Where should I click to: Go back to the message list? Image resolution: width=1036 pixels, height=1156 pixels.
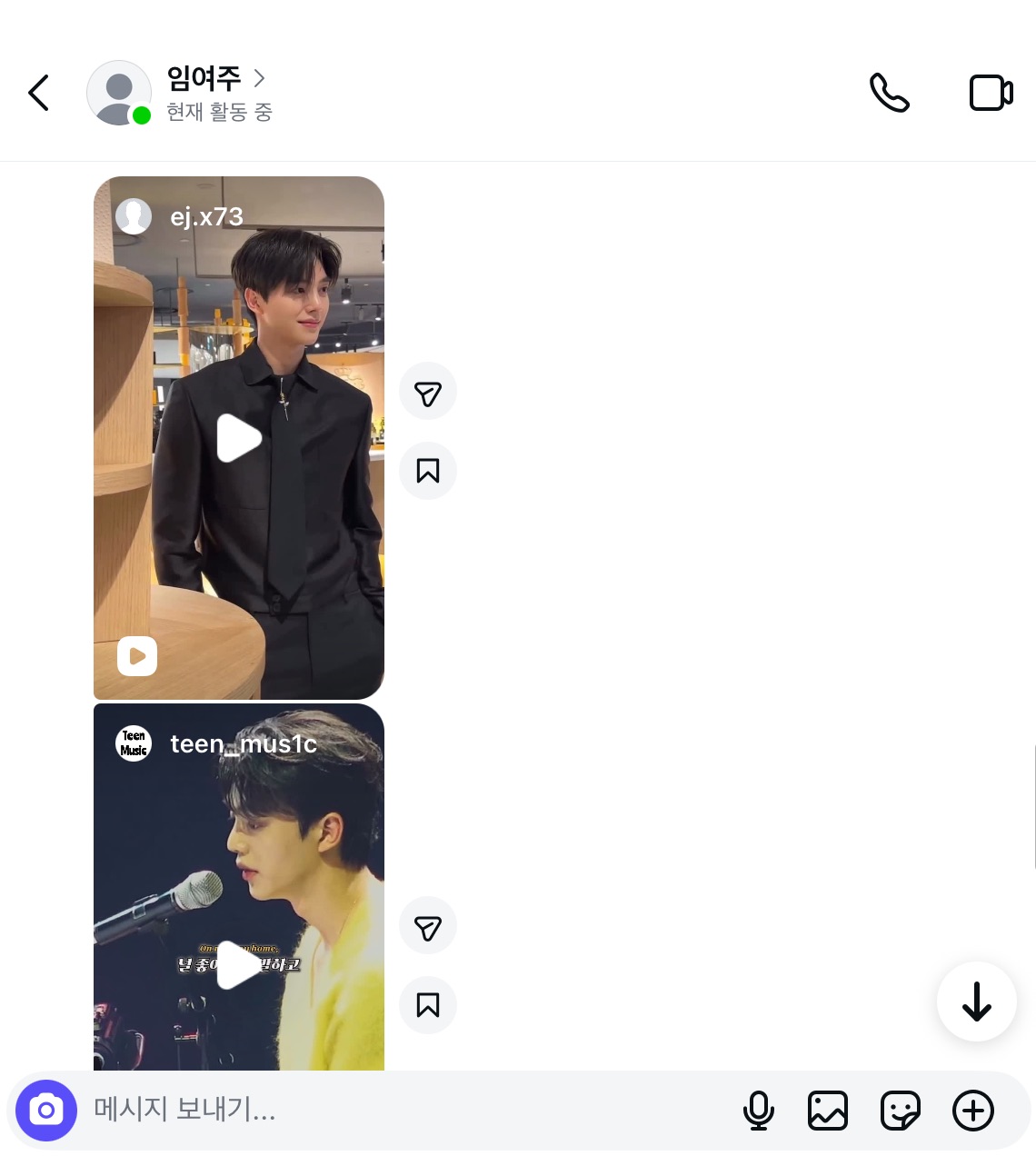38,93
